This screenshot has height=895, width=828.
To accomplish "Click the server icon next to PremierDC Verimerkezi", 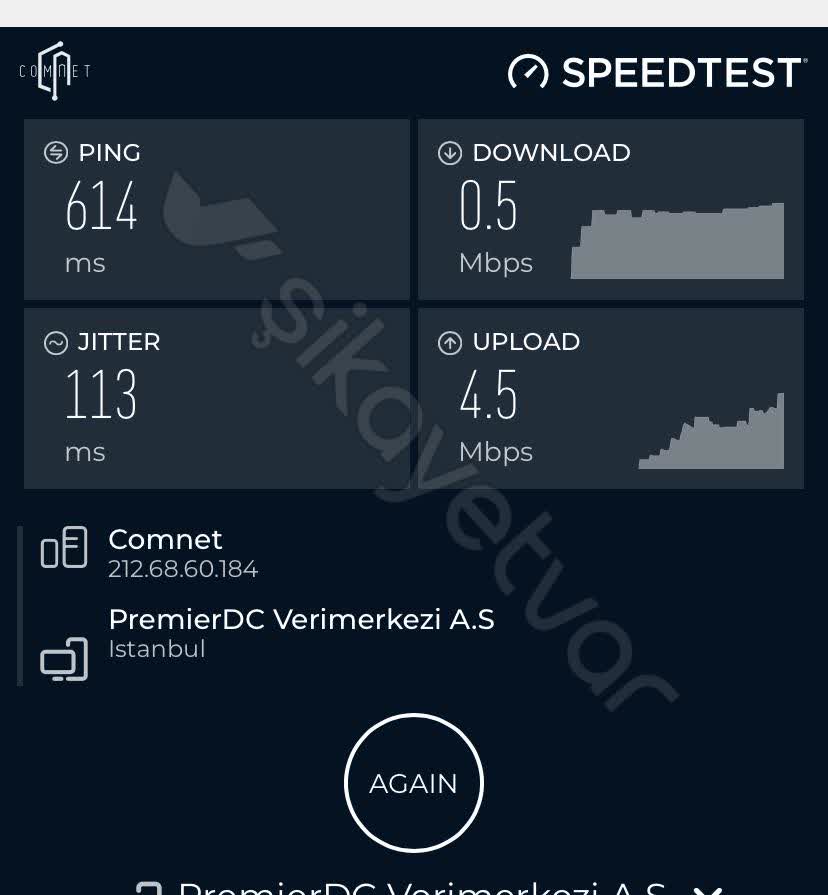I will (64, 659).
